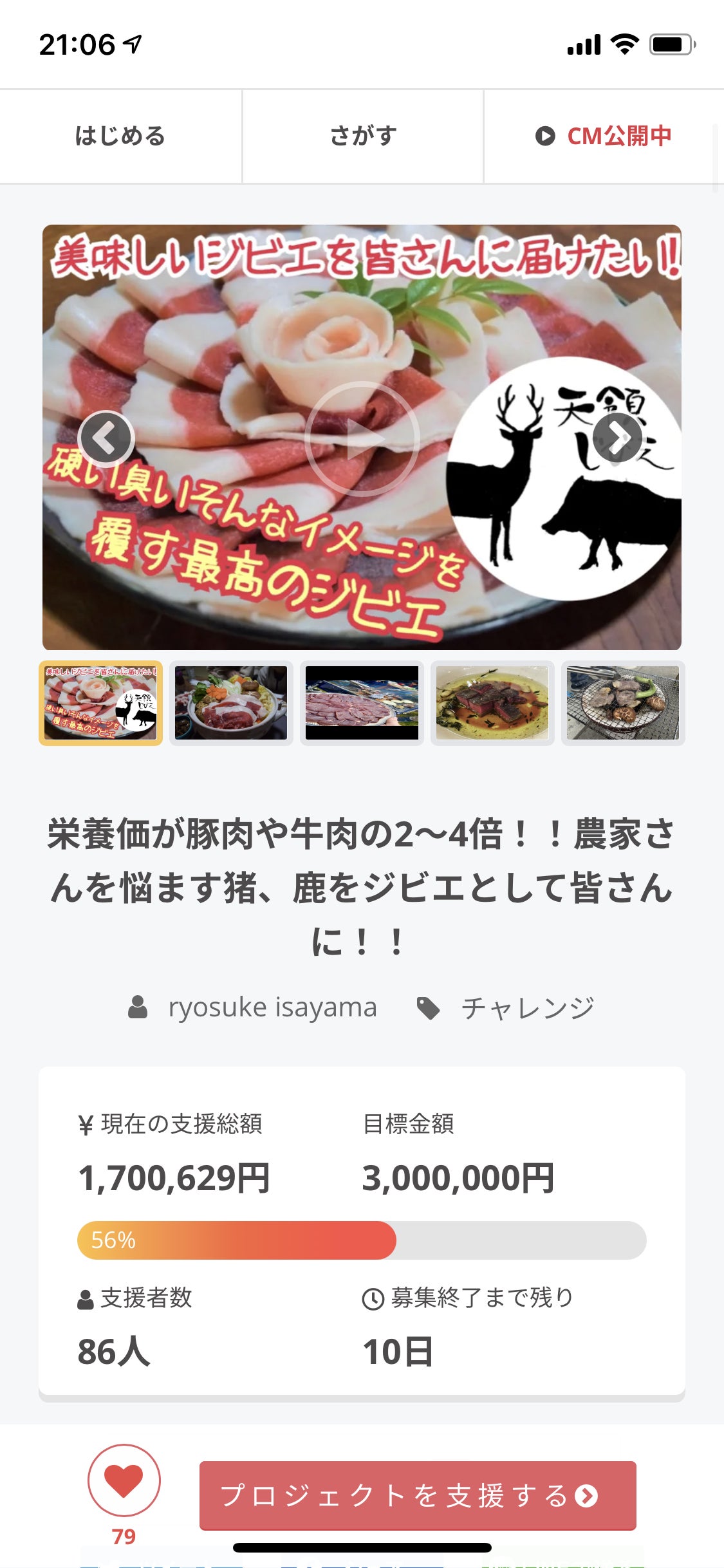Tap プロジェクトを支援する button
Viewport: 724px width, 1568px height.
[418, 1495]
